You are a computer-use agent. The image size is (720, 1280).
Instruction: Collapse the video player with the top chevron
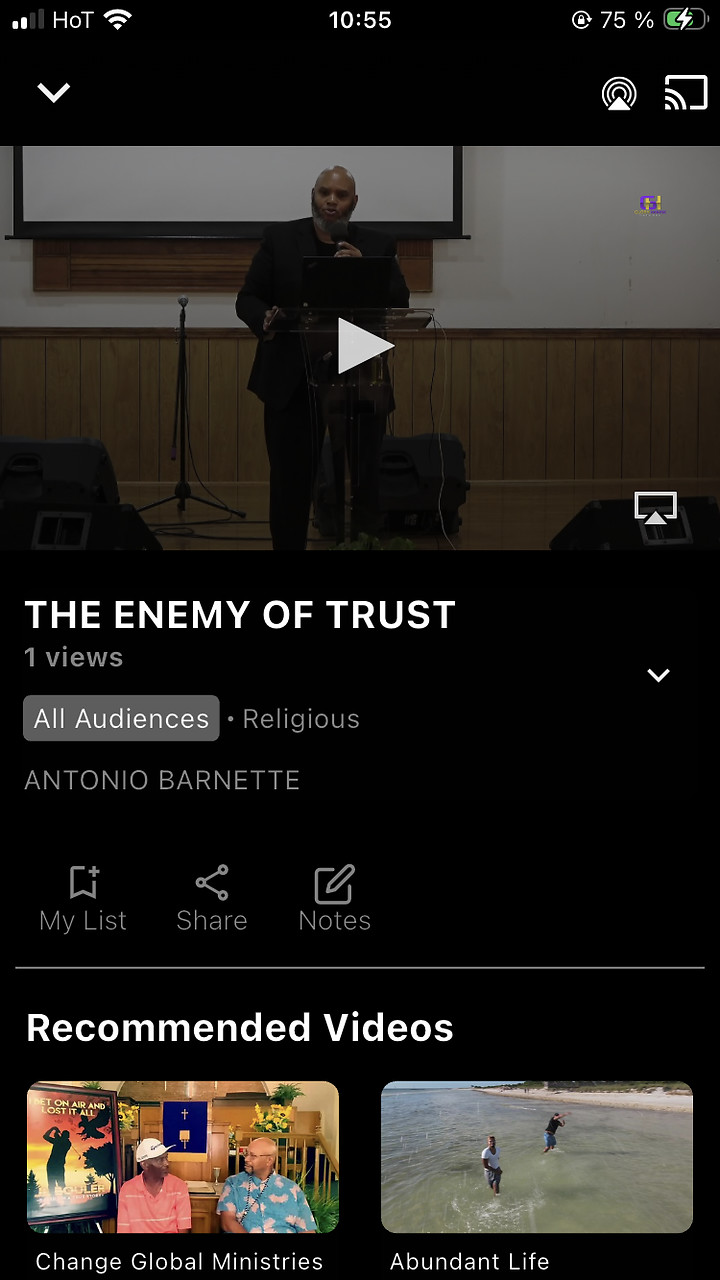(53, 92)
